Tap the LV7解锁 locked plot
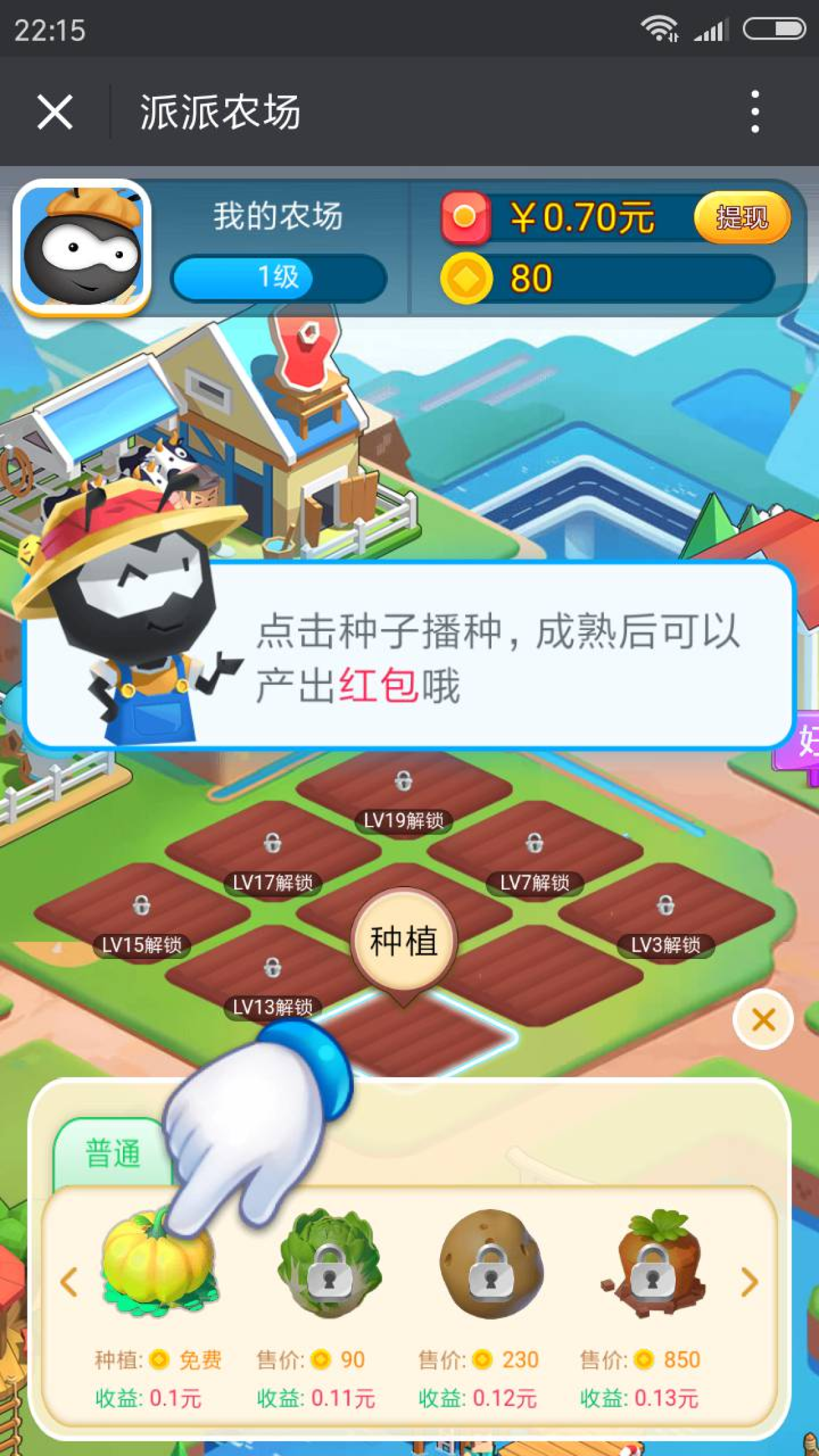The width and height of the screenshot is (819, 1456). [x=534, y=852]
